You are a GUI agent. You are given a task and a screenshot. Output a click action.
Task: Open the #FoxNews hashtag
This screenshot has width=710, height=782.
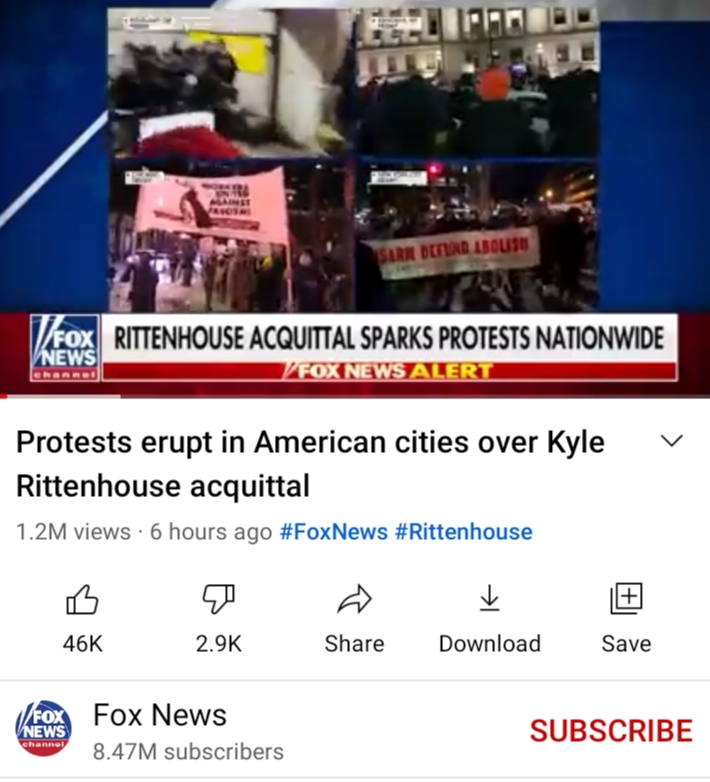334,532
